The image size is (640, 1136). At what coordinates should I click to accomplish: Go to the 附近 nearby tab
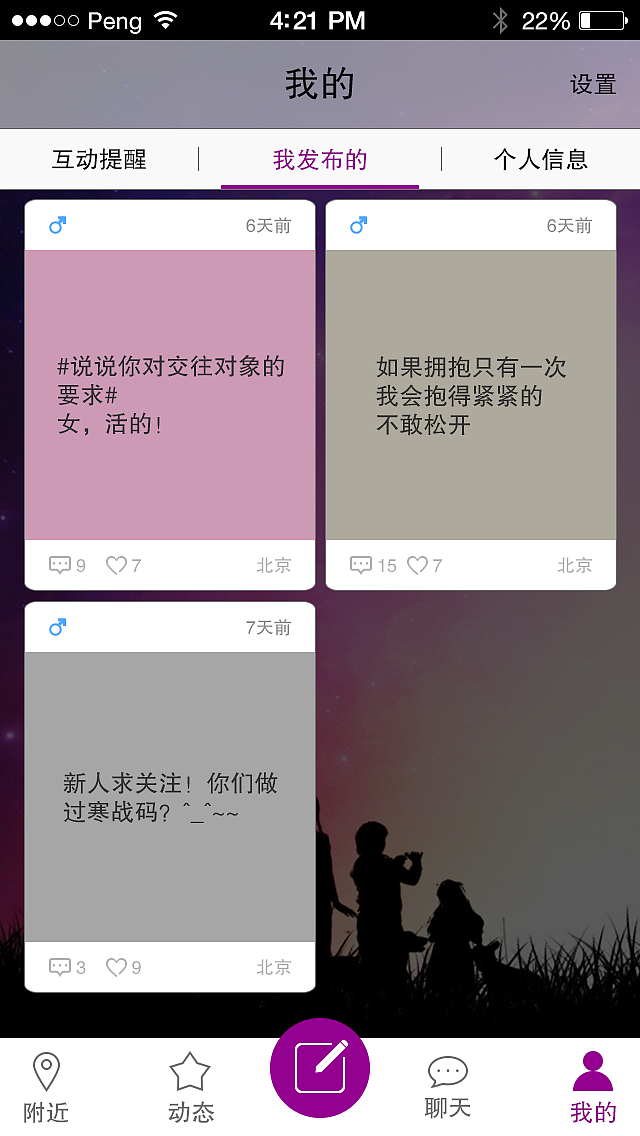(x=46, y=1088)
